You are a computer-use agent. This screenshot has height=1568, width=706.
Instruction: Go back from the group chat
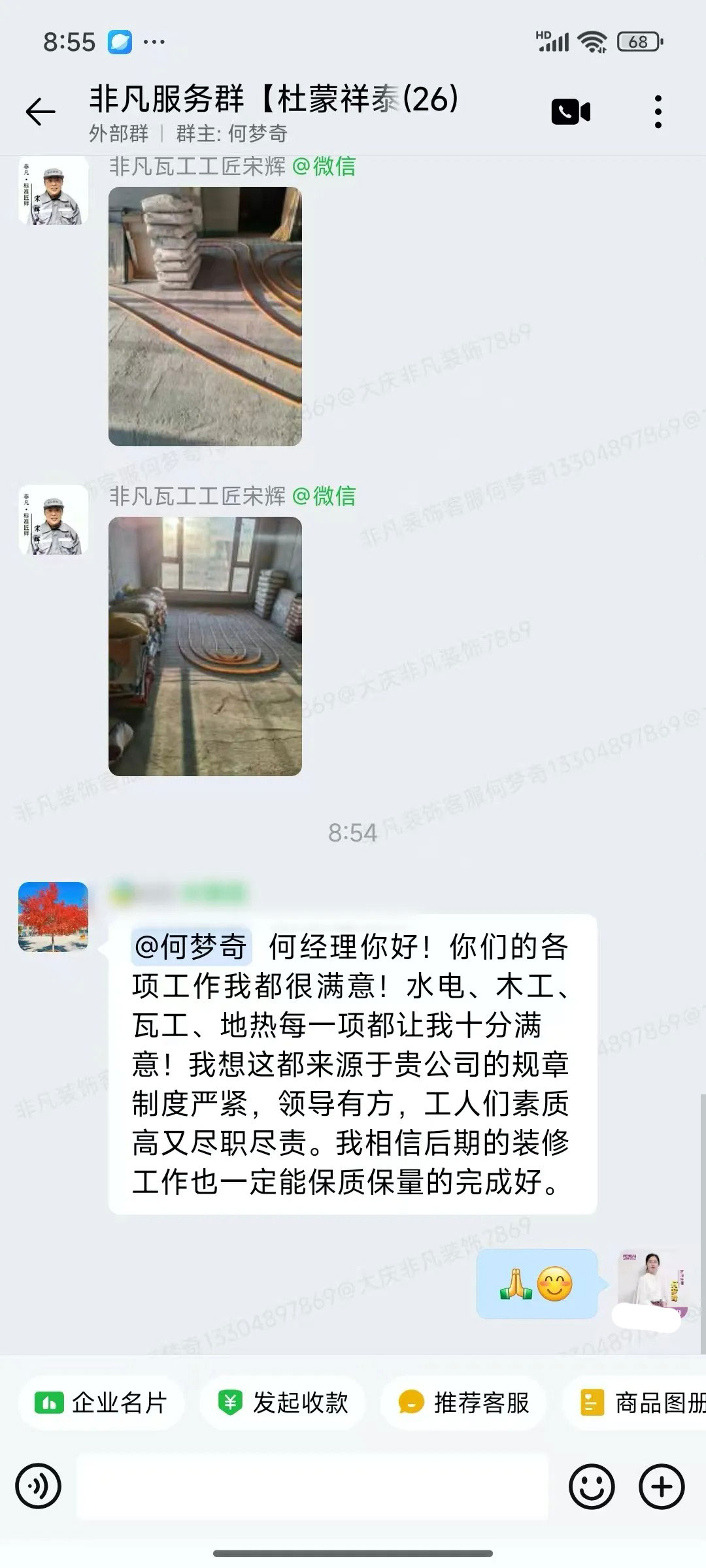[41, 112]
